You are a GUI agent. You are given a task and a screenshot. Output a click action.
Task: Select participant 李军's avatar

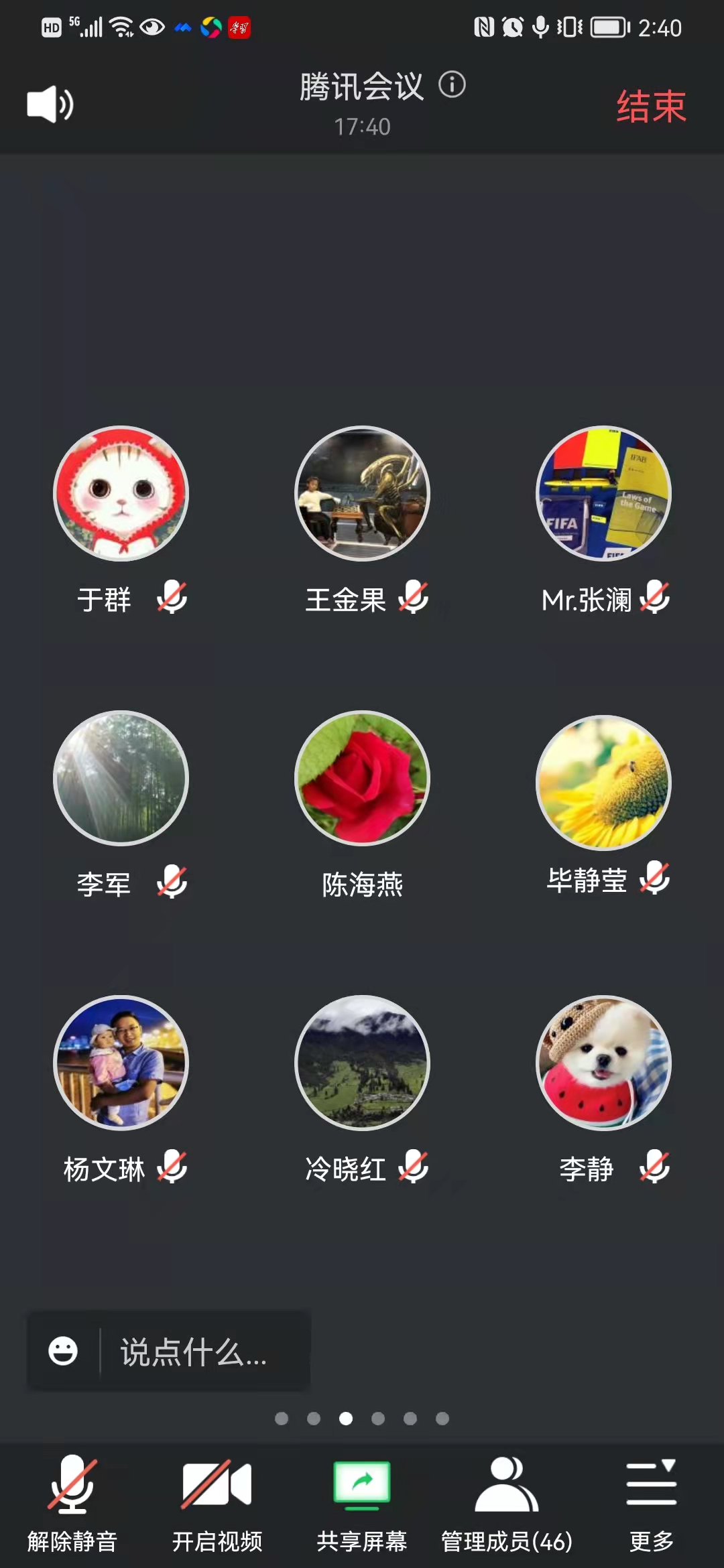pyautogui.click(x=121, y=778)
